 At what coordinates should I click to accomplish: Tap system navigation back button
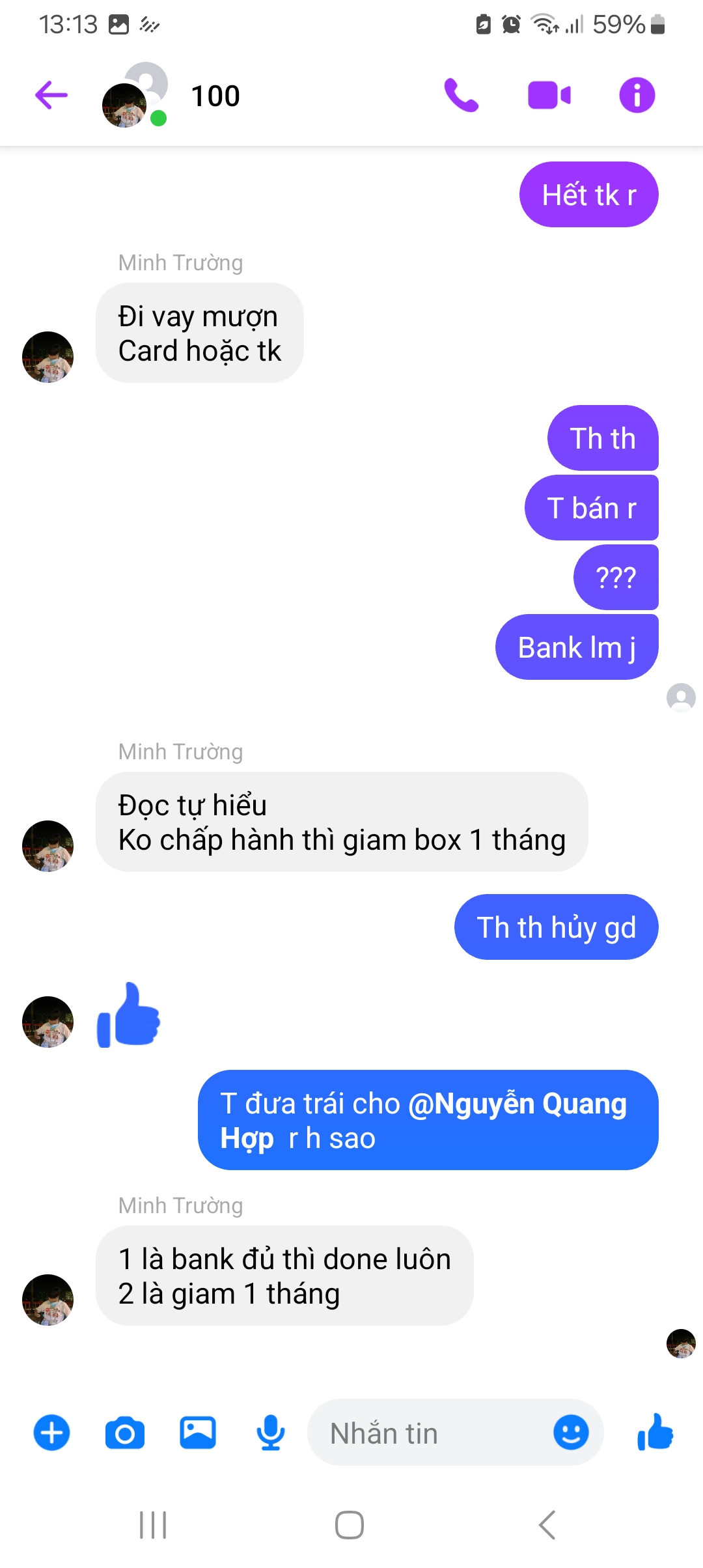tap(547, 1525)
